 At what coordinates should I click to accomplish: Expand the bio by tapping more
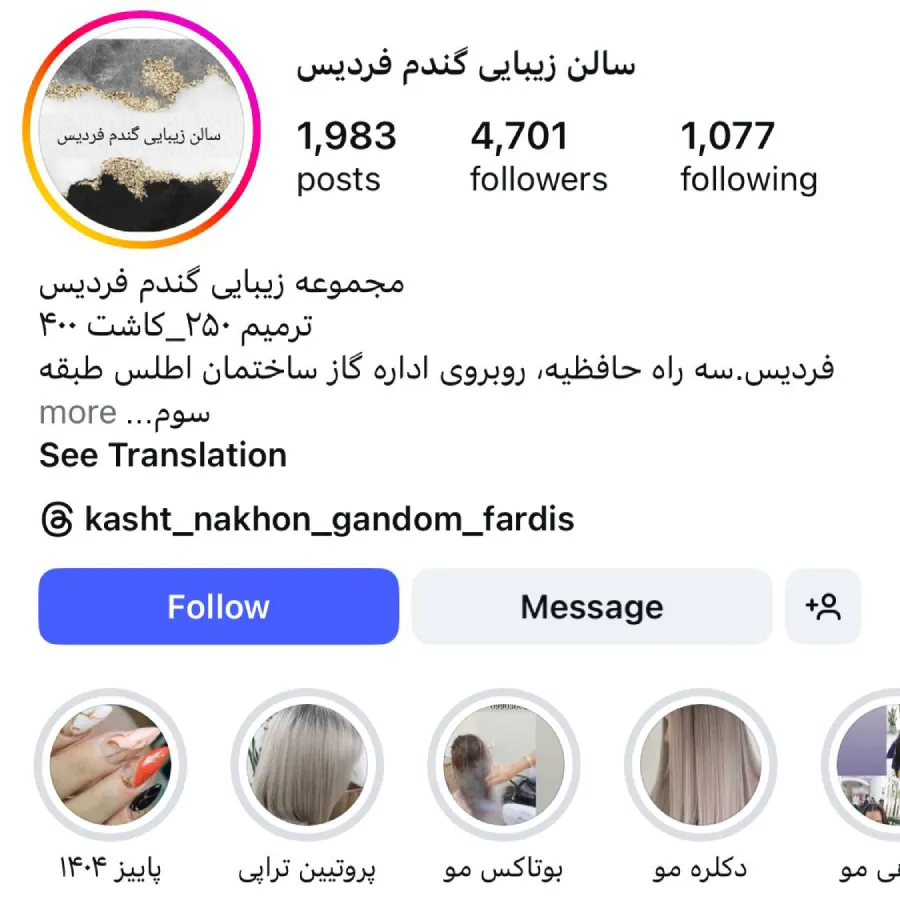point(78,411)
